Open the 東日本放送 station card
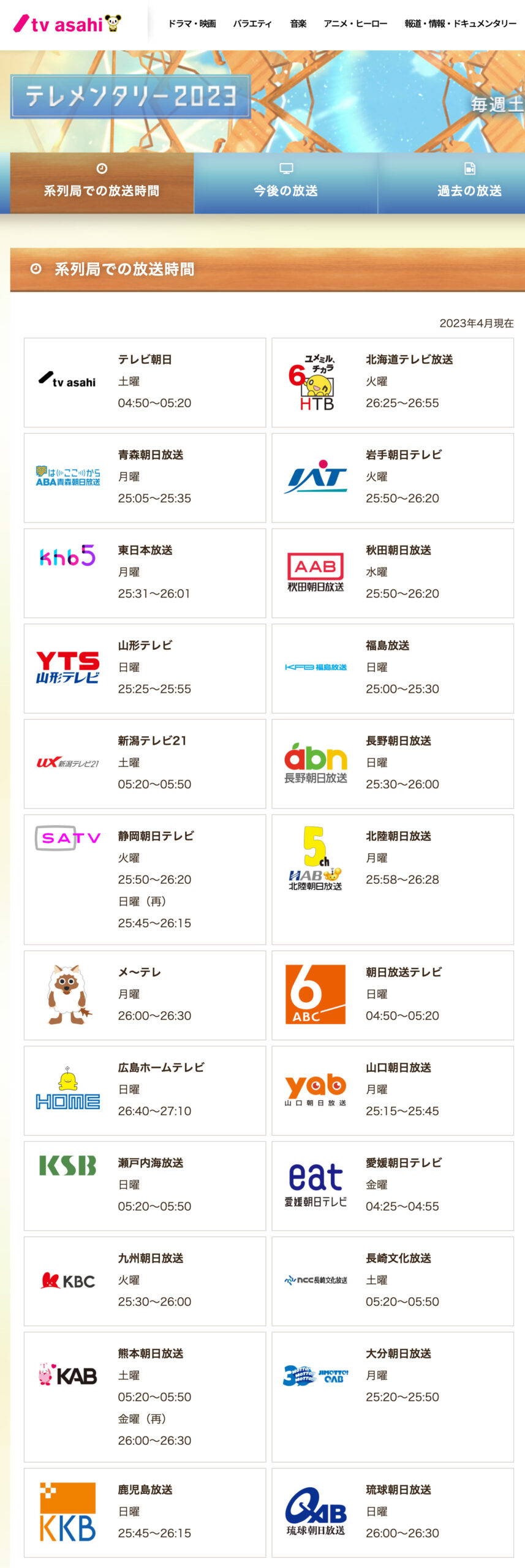 coord(145,573)
